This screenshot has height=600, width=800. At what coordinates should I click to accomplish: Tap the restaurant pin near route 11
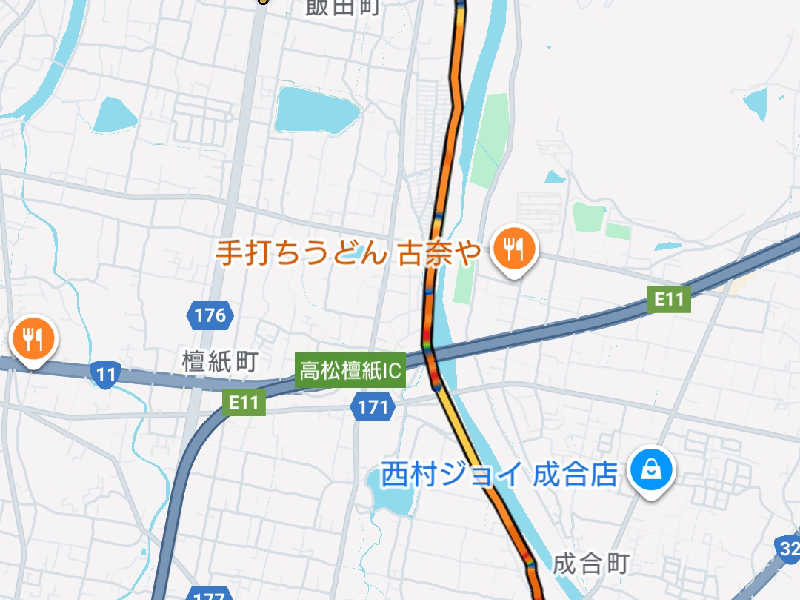coord(32,341)
